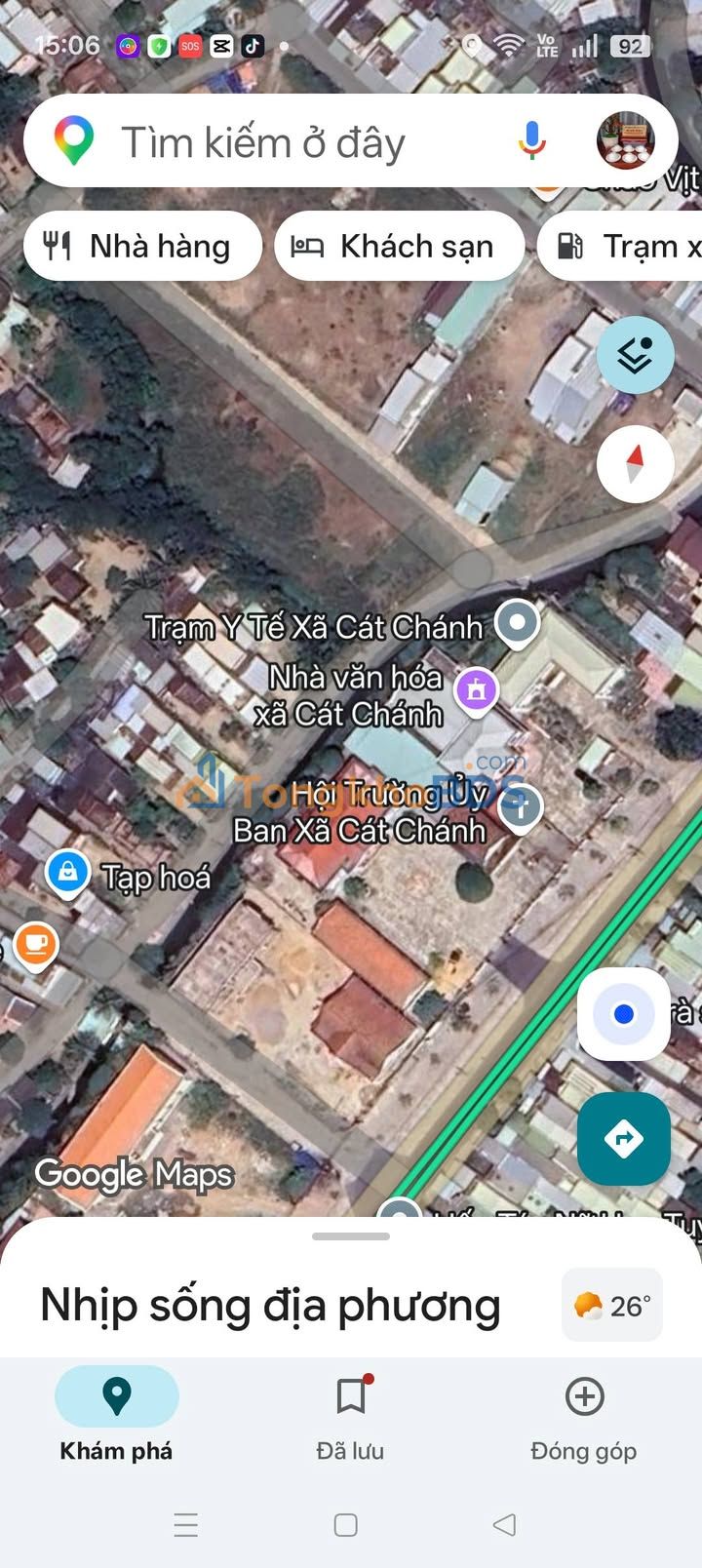The height and width of the screenshot is (1568, 702).
Task: Open Nhà văn hóa xã Cát Chánh marker
Action: (476, 689)
